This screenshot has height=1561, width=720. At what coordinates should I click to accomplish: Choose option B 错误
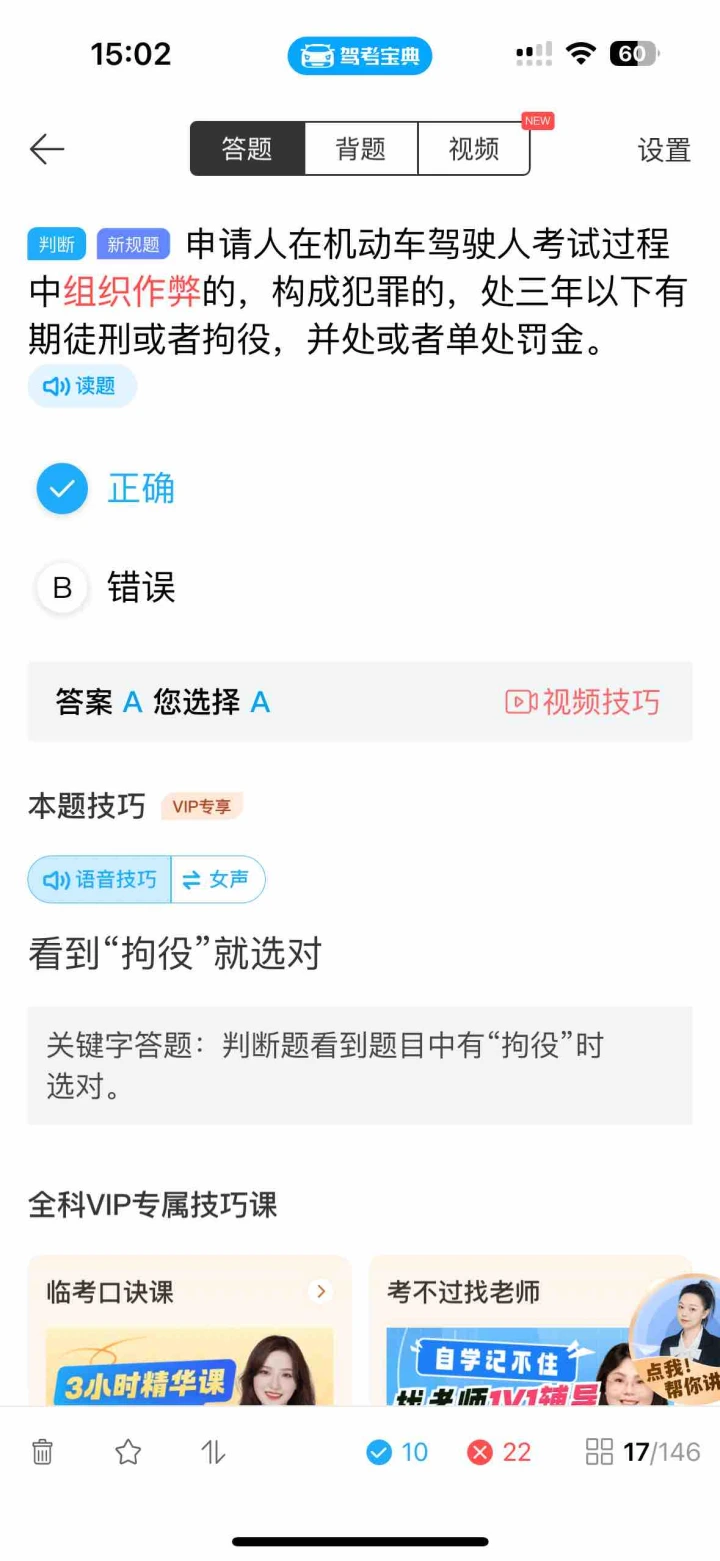[x=107, y=588]
